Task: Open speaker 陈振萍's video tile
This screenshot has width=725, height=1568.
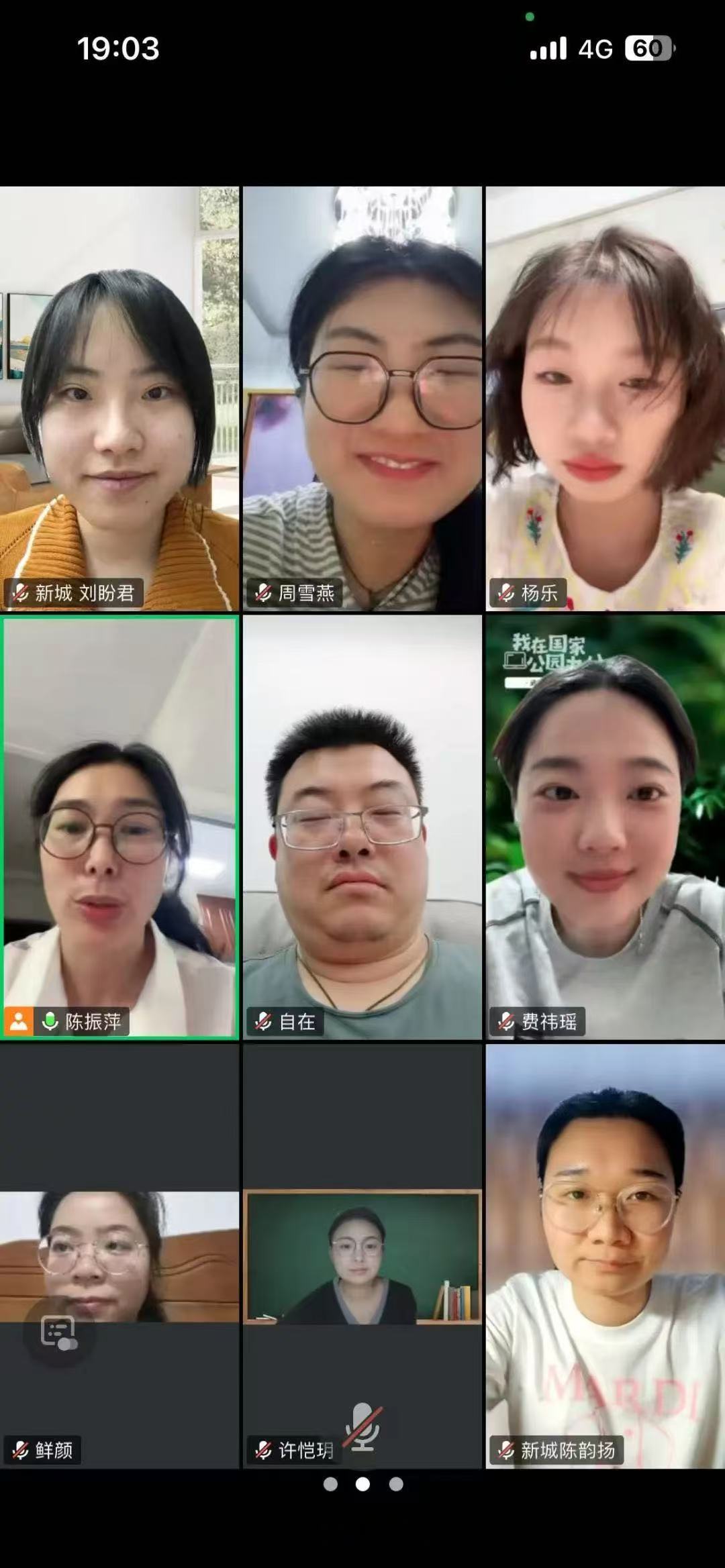Action: 119,827
